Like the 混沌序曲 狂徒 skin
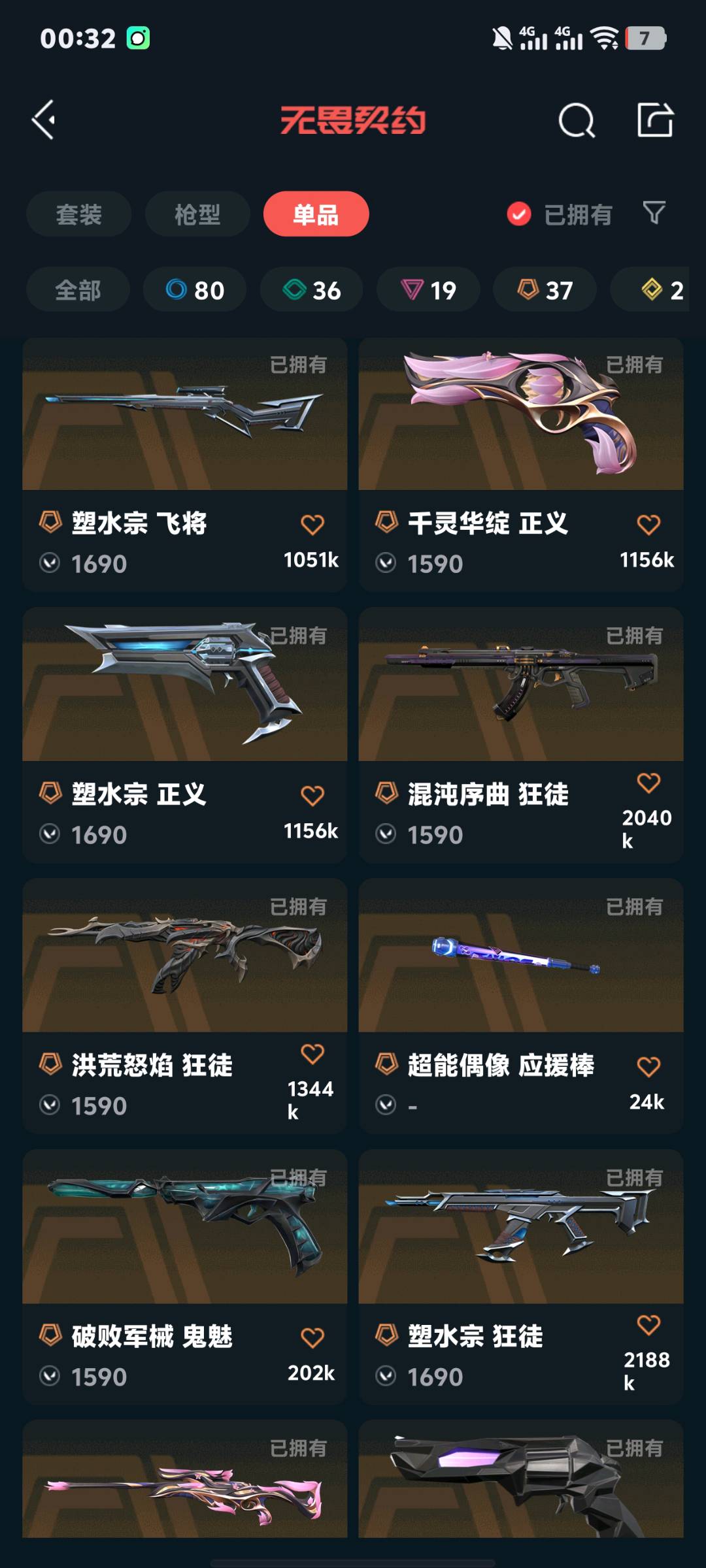 (648, 783)
